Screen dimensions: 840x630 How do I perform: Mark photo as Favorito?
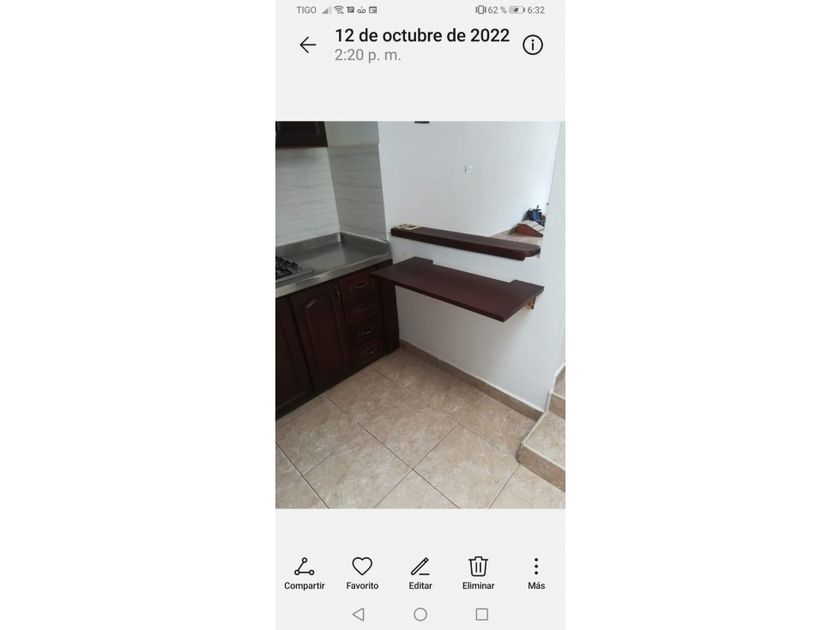362,573
